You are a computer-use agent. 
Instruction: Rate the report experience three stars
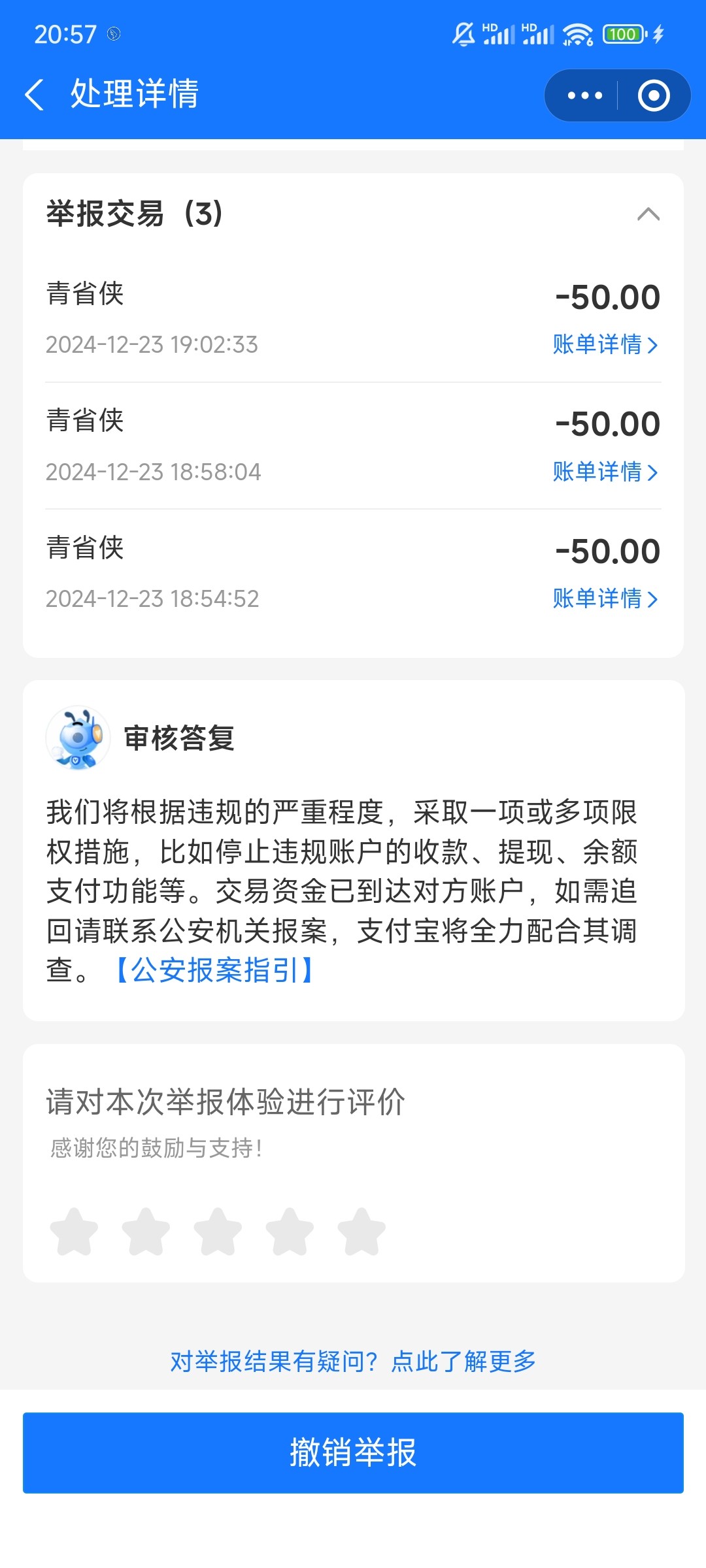pyautogui.click(x=218, y=1232)
